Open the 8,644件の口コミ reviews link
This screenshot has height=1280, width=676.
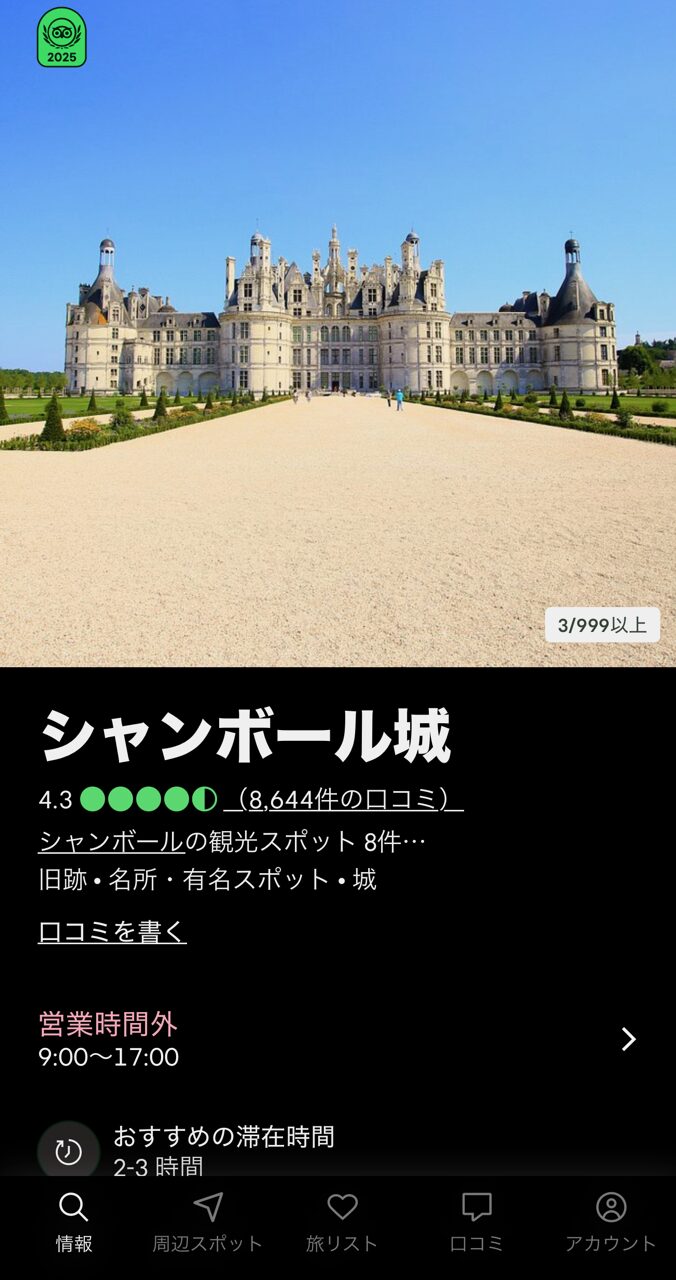(343, 799)
